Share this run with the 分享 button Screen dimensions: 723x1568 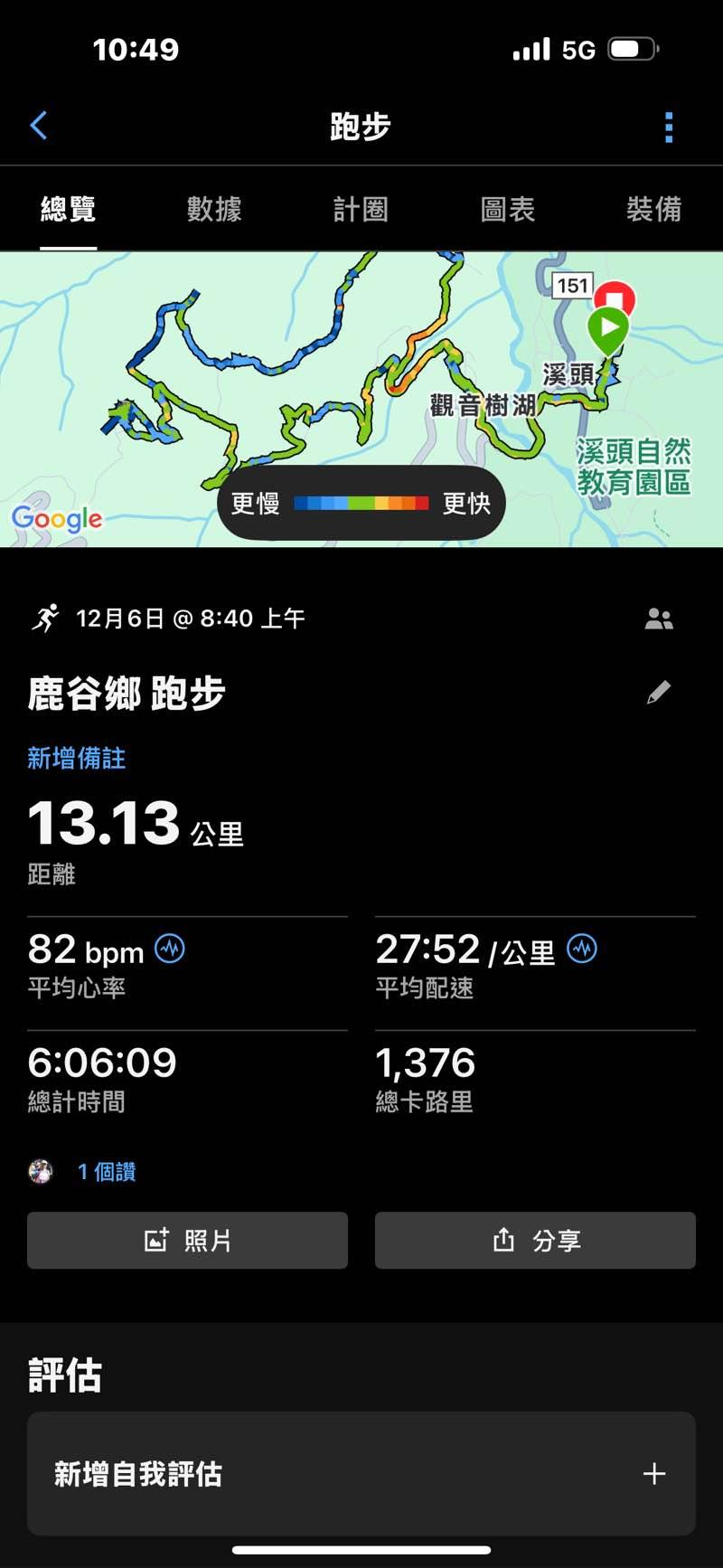tap(535, 1241)
